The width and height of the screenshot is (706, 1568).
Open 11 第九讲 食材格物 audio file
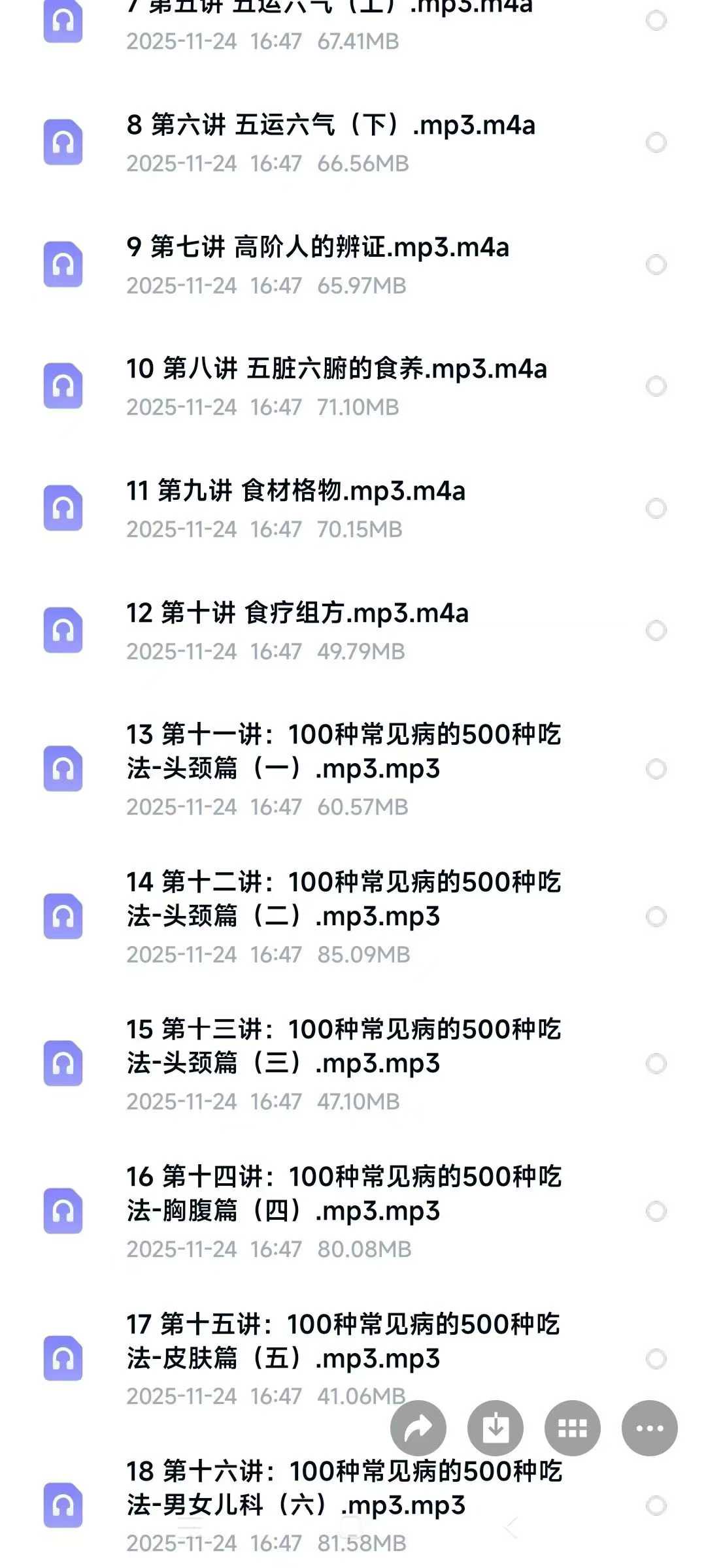(295, 491)
